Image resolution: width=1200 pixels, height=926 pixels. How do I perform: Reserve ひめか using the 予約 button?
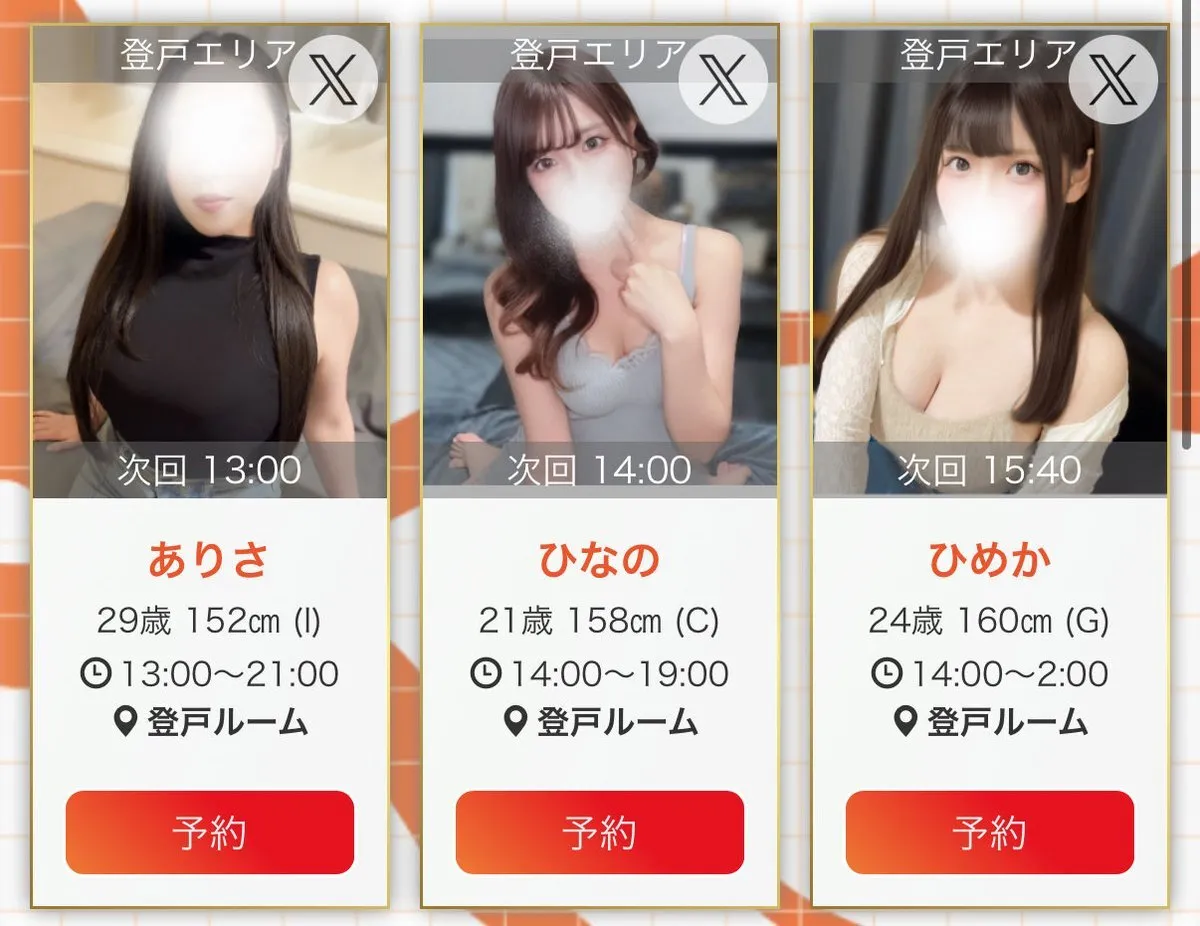(x=990, y=832)
